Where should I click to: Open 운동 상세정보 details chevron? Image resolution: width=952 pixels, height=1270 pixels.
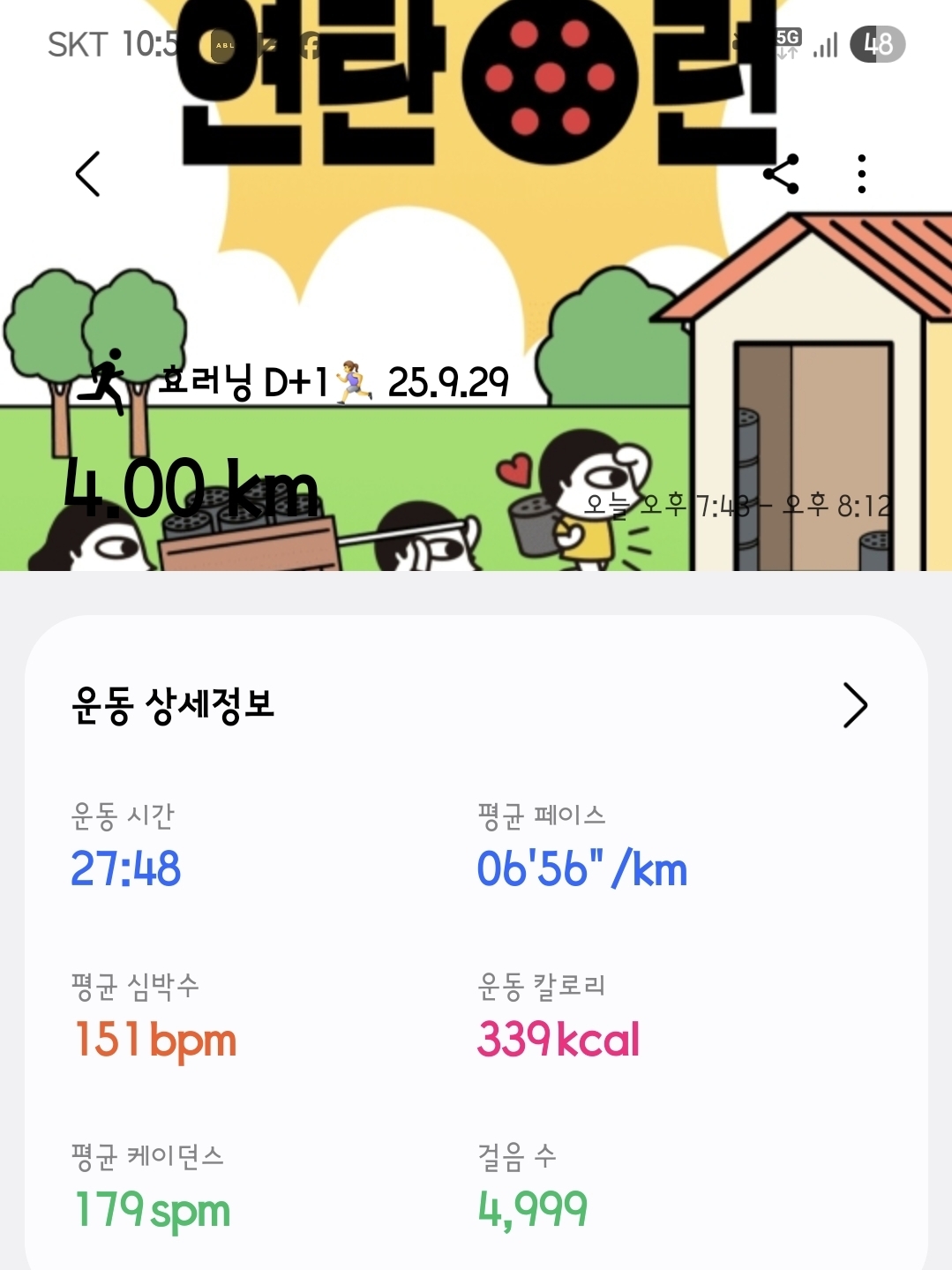854,705
